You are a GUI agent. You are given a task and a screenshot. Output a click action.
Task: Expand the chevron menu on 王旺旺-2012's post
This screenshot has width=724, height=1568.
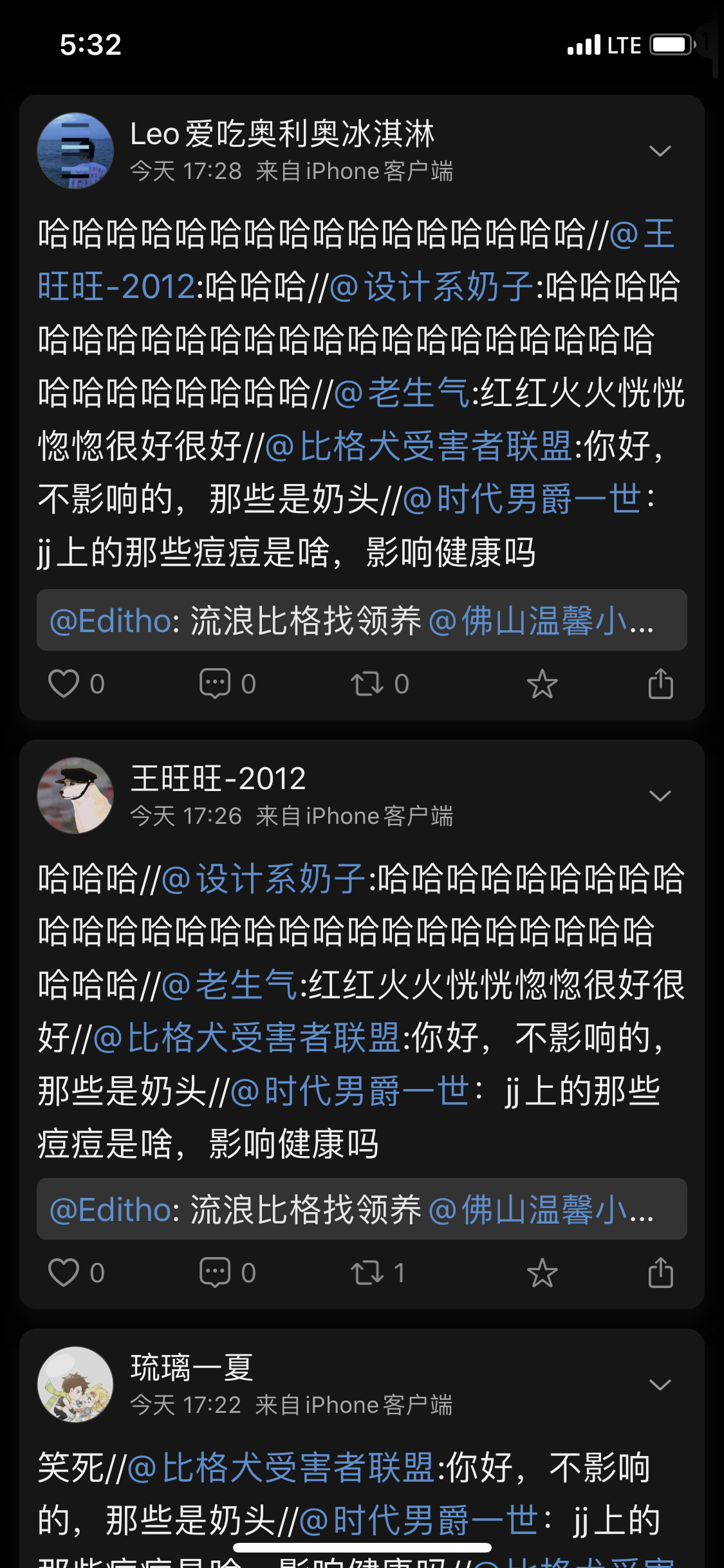(660, 796)
